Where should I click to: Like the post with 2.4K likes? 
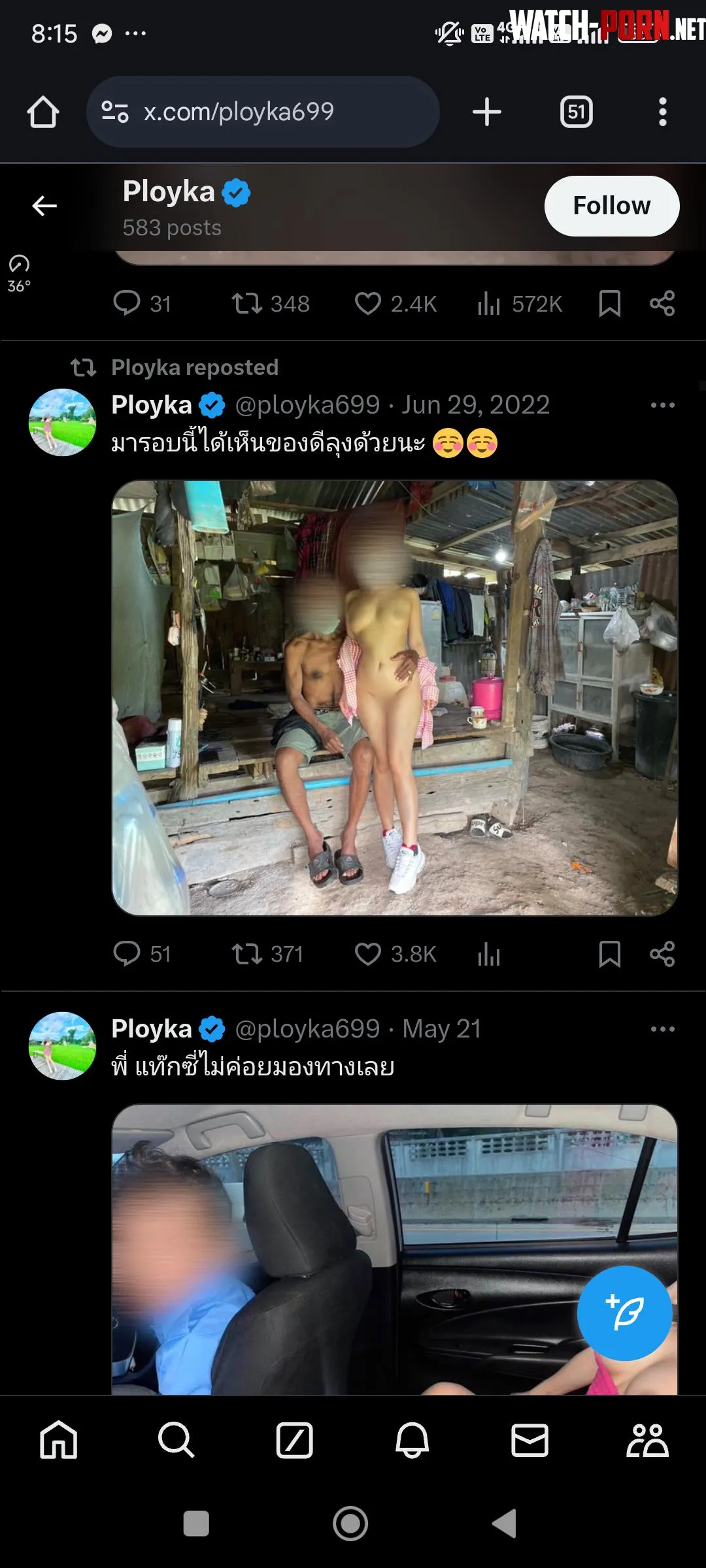click(368, 304)
